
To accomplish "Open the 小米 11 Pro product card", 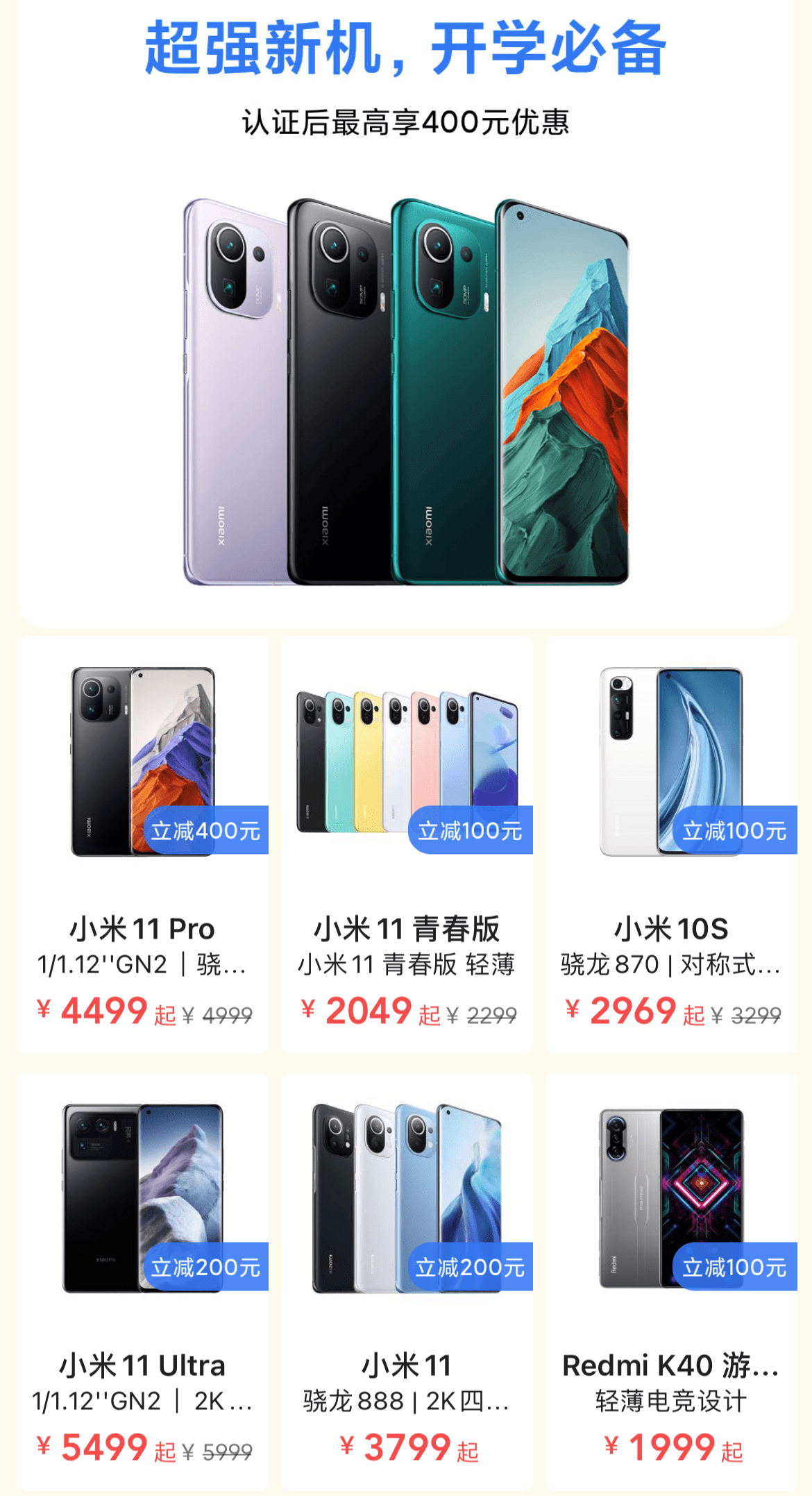I will [x=142, y=845].
